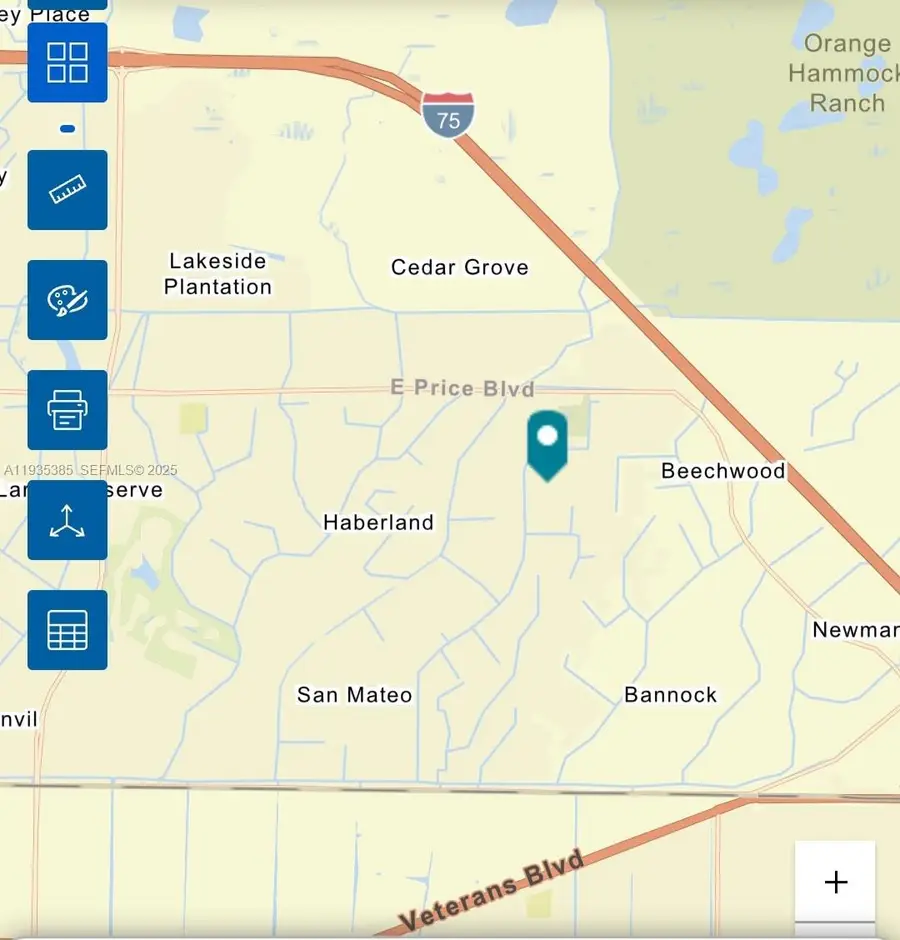Open the drawing palette tool
The image size is (900, 940).
tap(67, 300)
